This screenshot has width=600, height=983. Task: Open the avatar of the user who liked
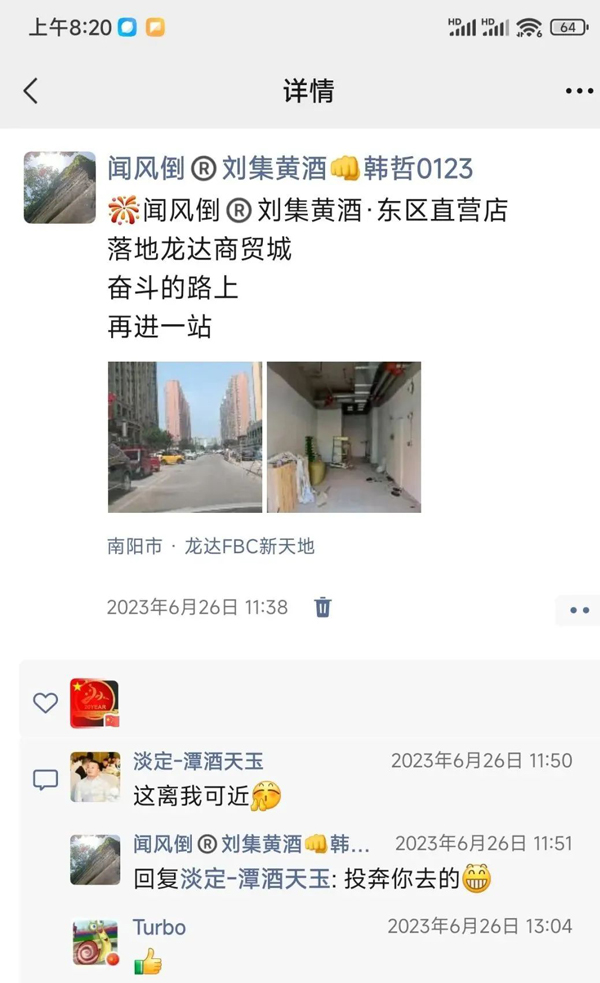tap(94, 703)
